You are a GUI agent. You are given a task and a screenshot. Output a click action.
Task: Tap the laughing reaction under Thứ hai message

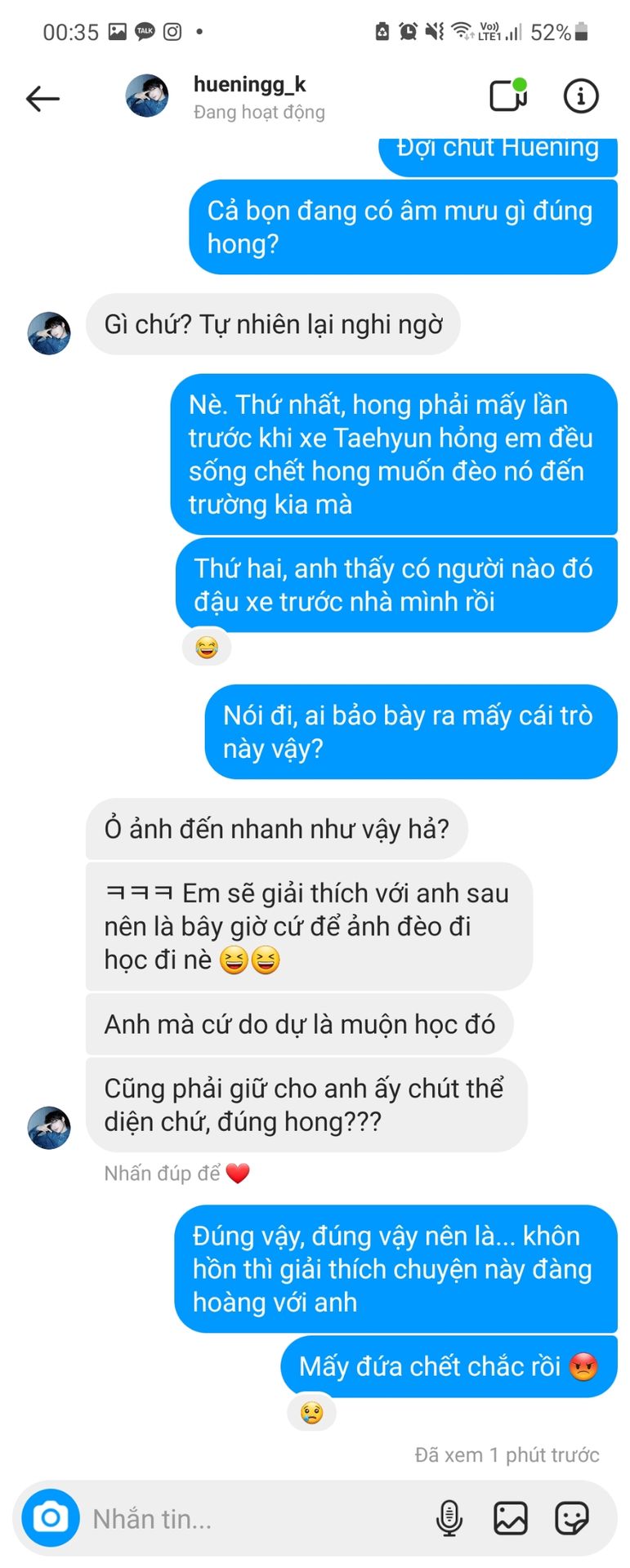207,648
